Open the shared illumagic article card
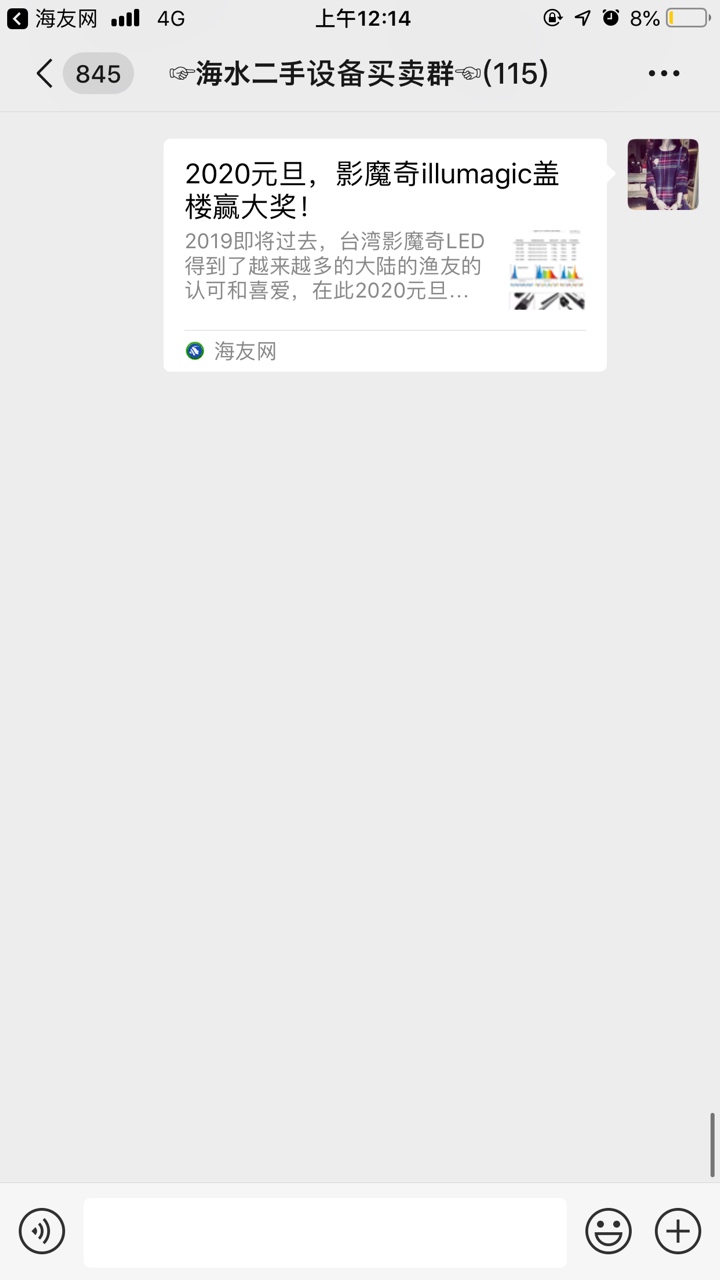The height and width of the screenshot is (1280, 720). pyautogui.click(x=384, y=255)
